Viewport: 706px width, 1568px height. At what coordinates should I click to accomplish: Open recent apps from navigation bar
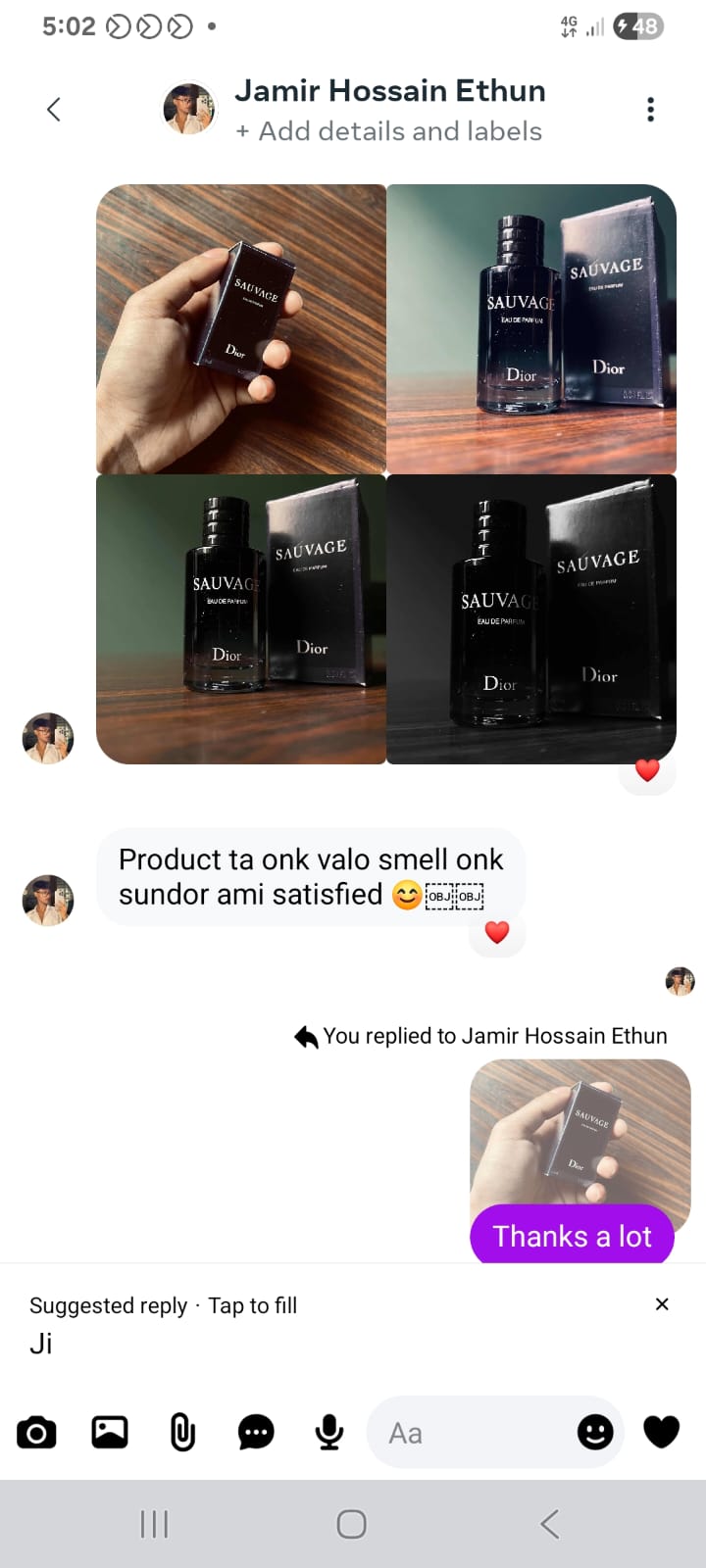155,1524
